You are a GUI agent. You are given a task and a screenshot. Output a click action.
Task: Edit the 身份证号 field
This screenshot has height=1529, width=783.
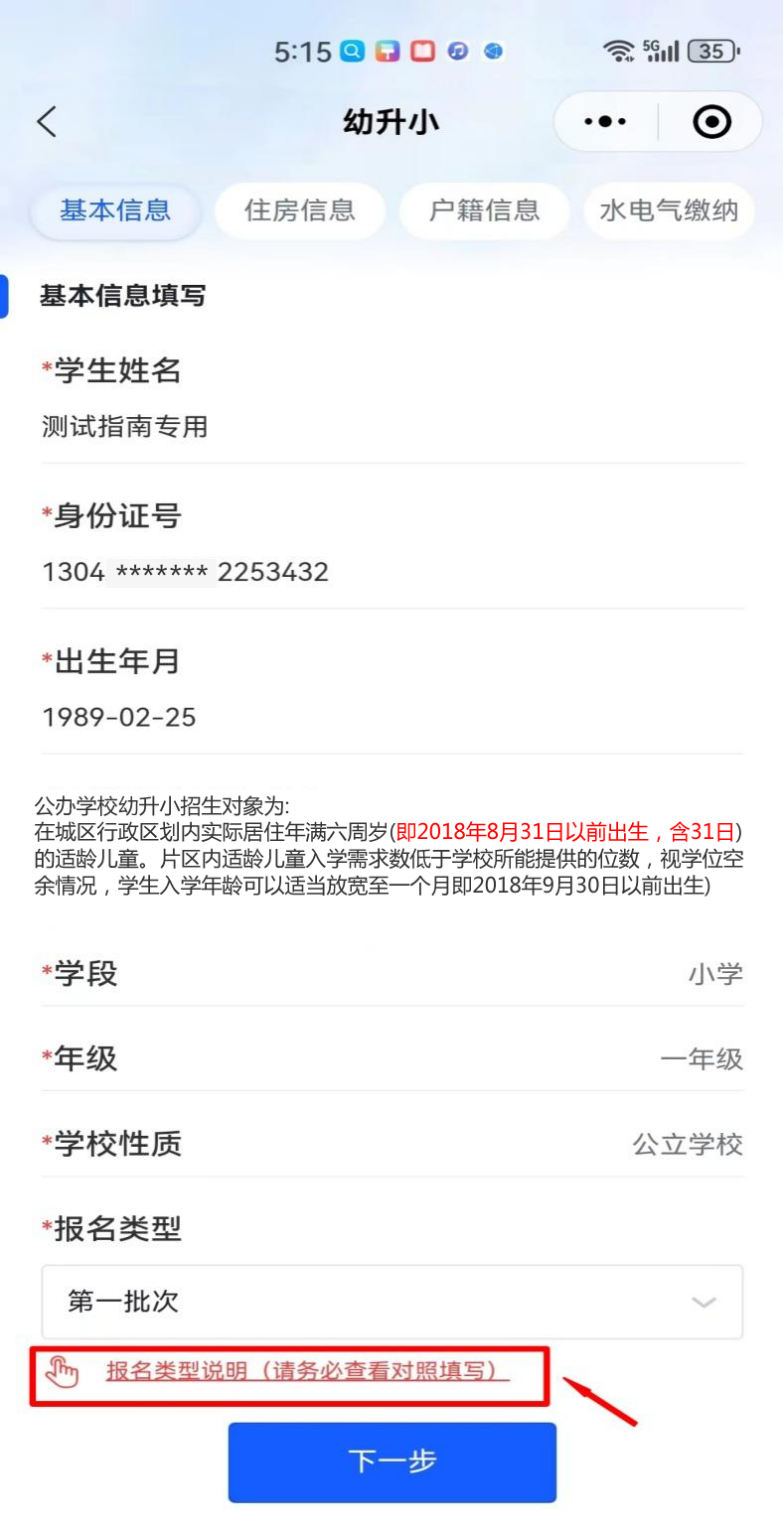click(x=392, y=572)
